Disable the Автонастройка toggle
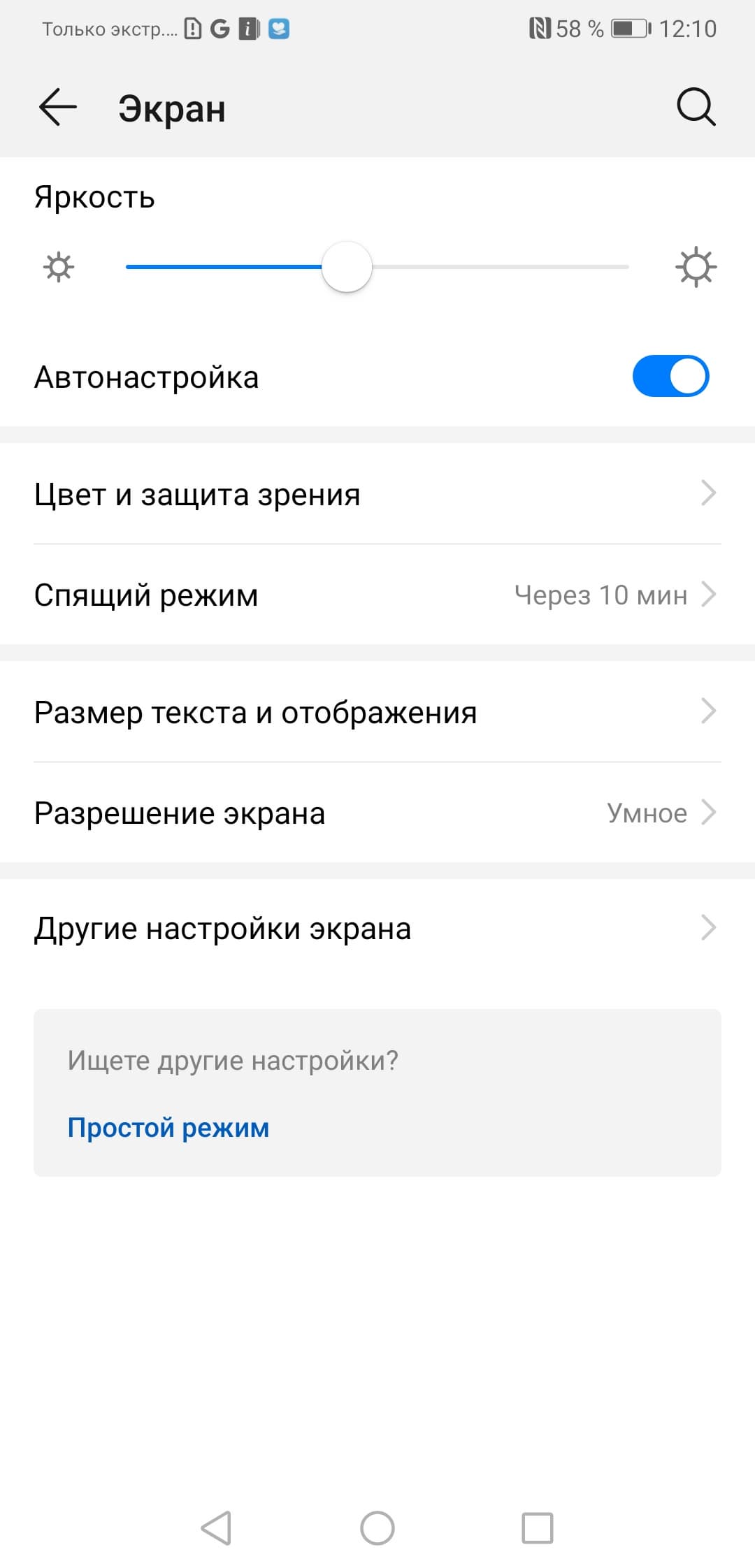 pyautogui.click(x=670, y=376)
